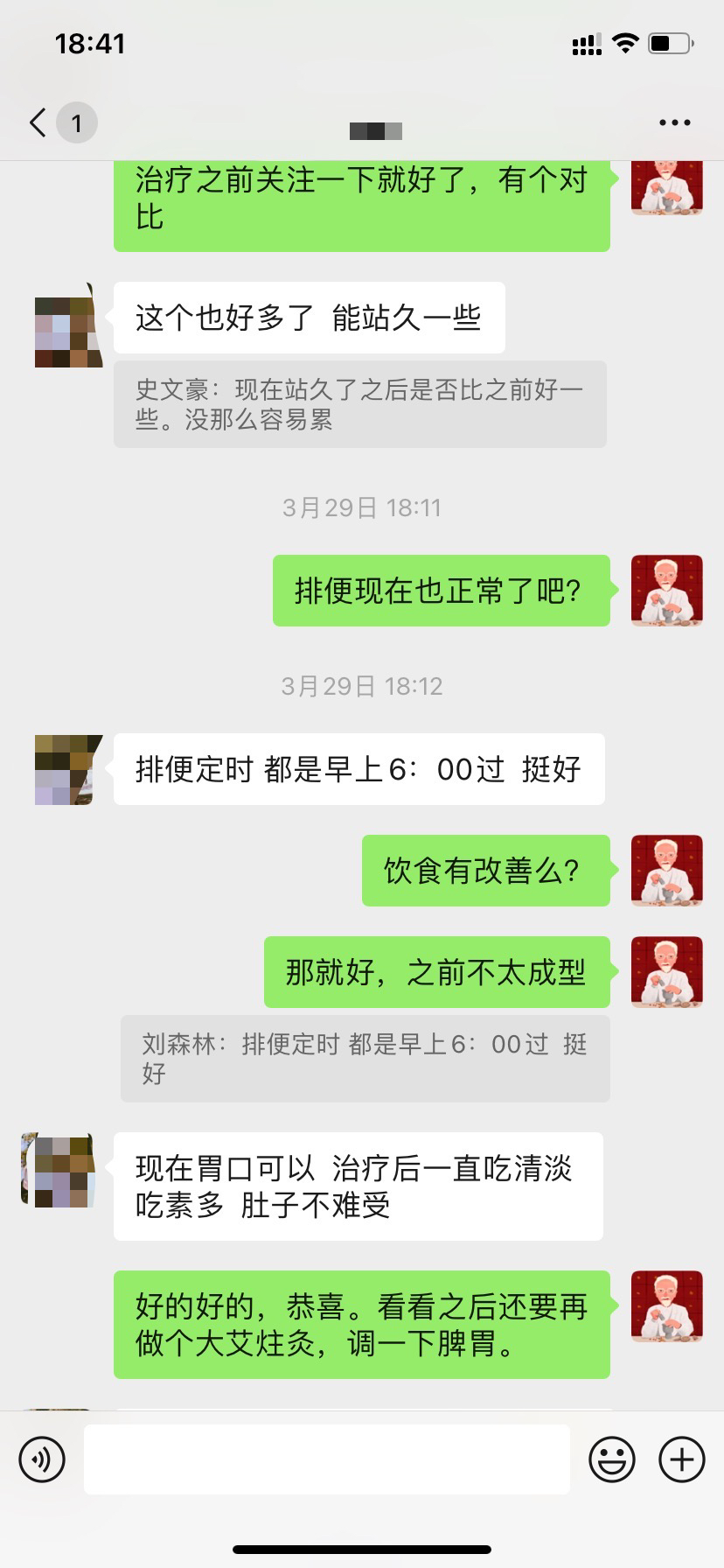The width and height of the screenshot is (724, 1568).
Task: Tap the message text field
Action: coord(326,1459)
